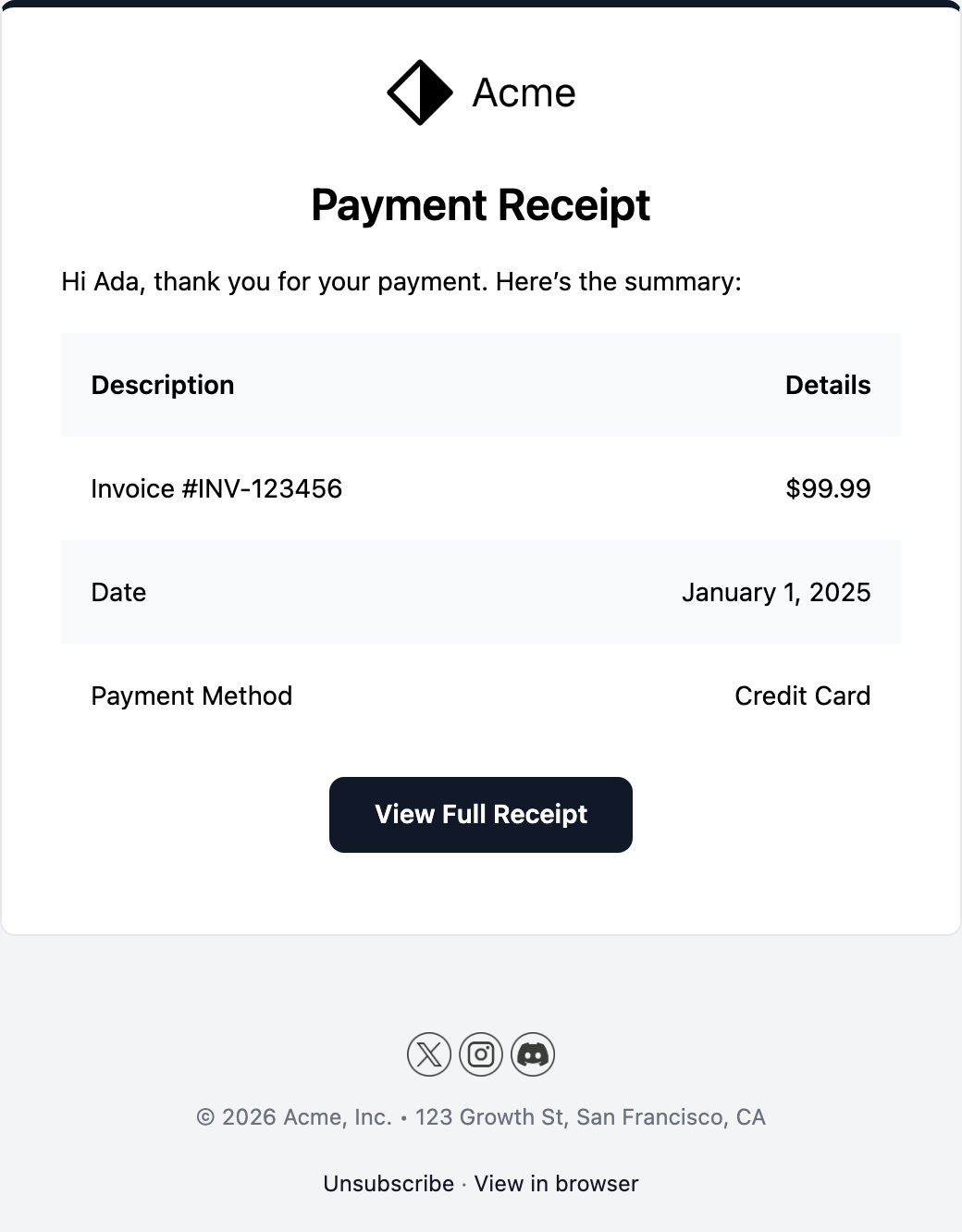Image resolution: width=962 pixels, height=1232 pixels.
Task: Click the View in browser link
Action: 555,1183
